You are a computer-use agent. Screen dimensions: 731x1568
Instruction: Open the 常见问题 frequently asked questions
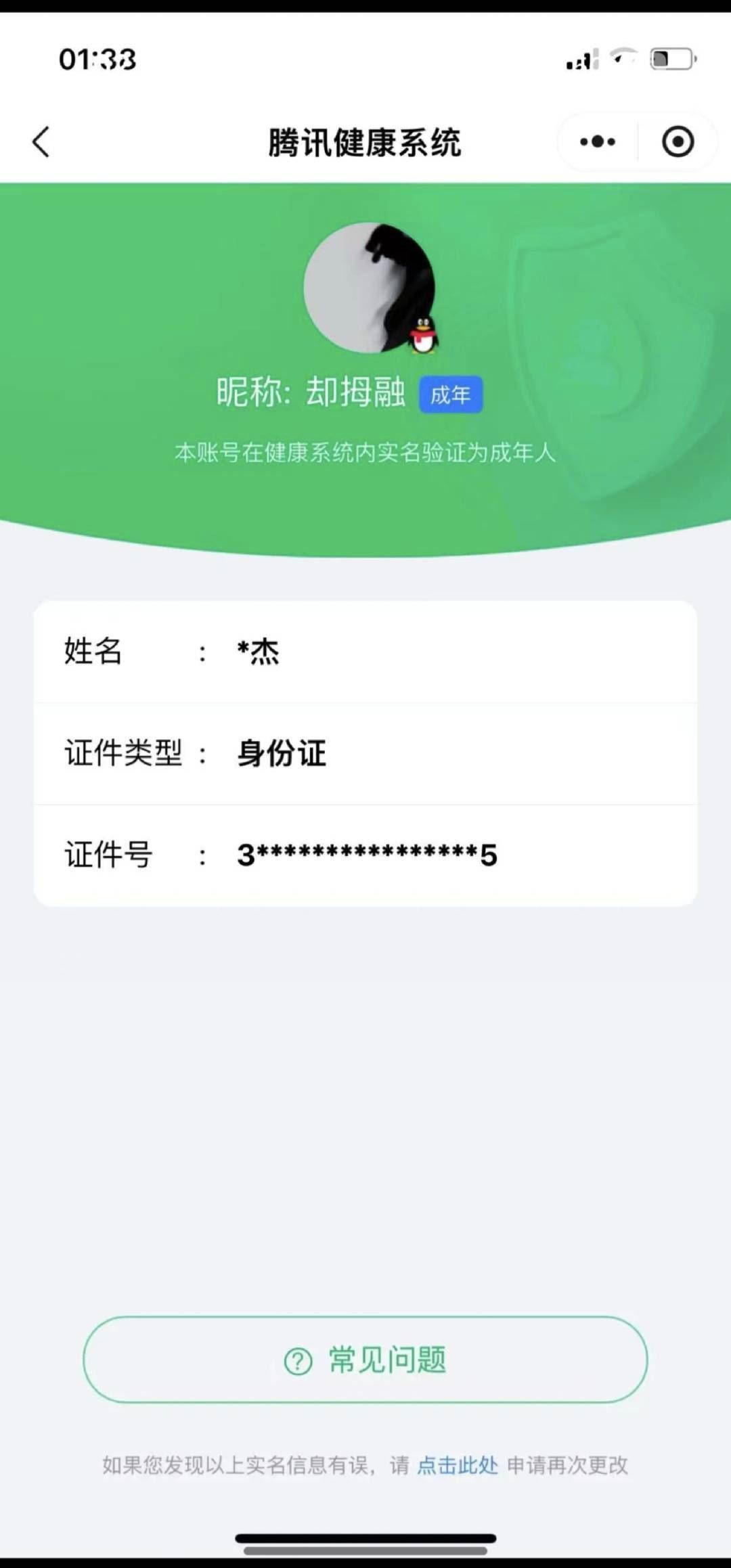(x=365, y=1359)
